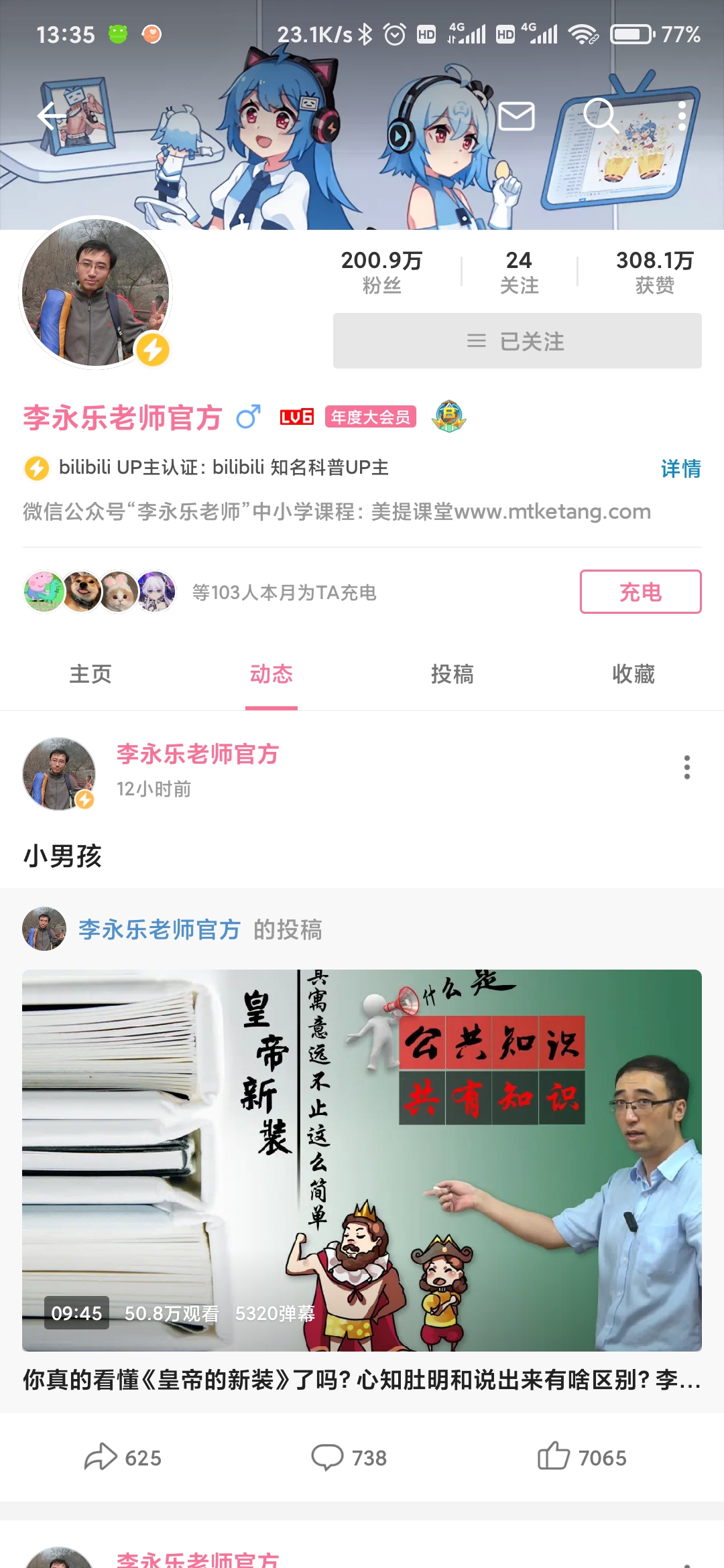Image resolution: width=724 pixels, height=1568 pixels.
Task: Tap the search magnifier icon
Action: point(600,116)
